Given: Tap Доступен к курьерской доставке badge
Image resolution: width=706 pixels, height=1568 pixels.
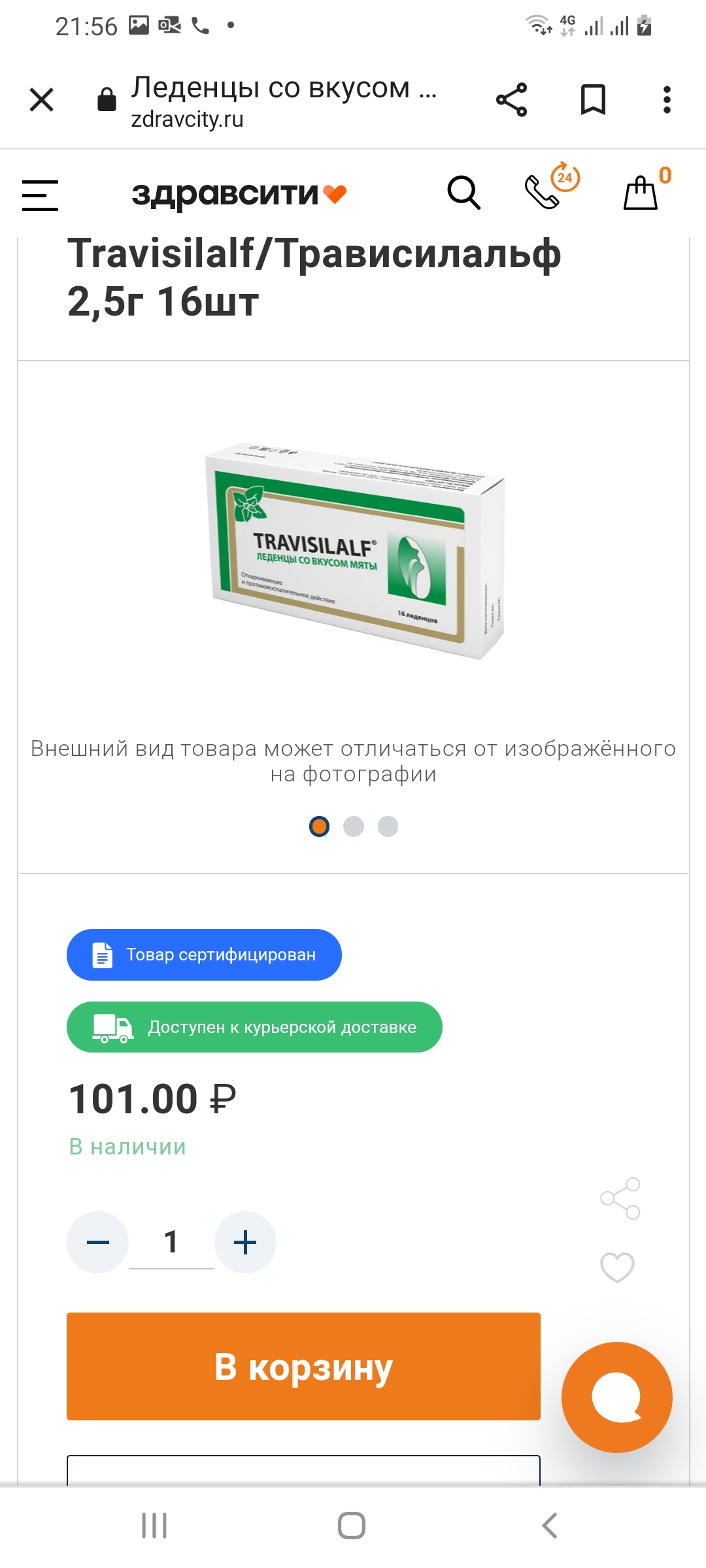Looking at the screenshot, I should coord(254,1027).
